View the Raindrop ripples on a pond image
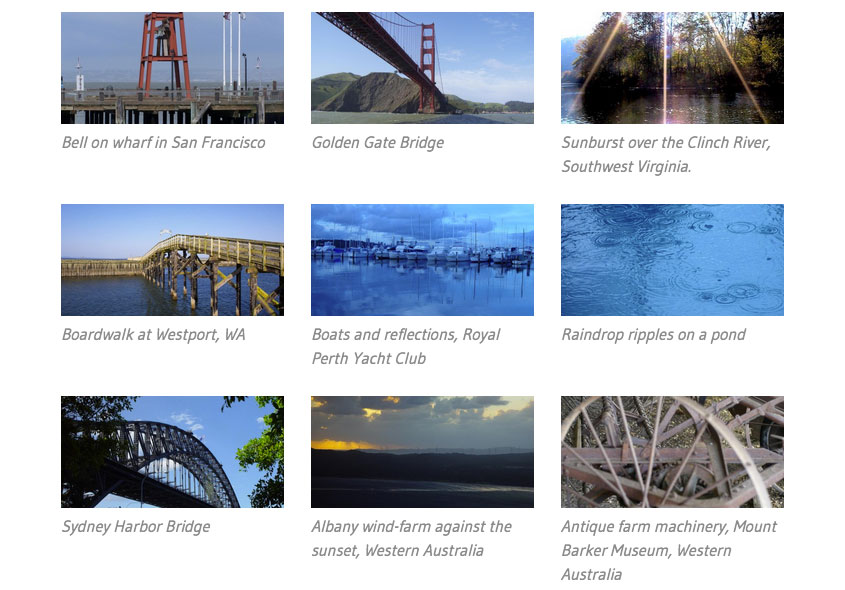The width and height of the screenshot is (845, 590). click(672, 260)
